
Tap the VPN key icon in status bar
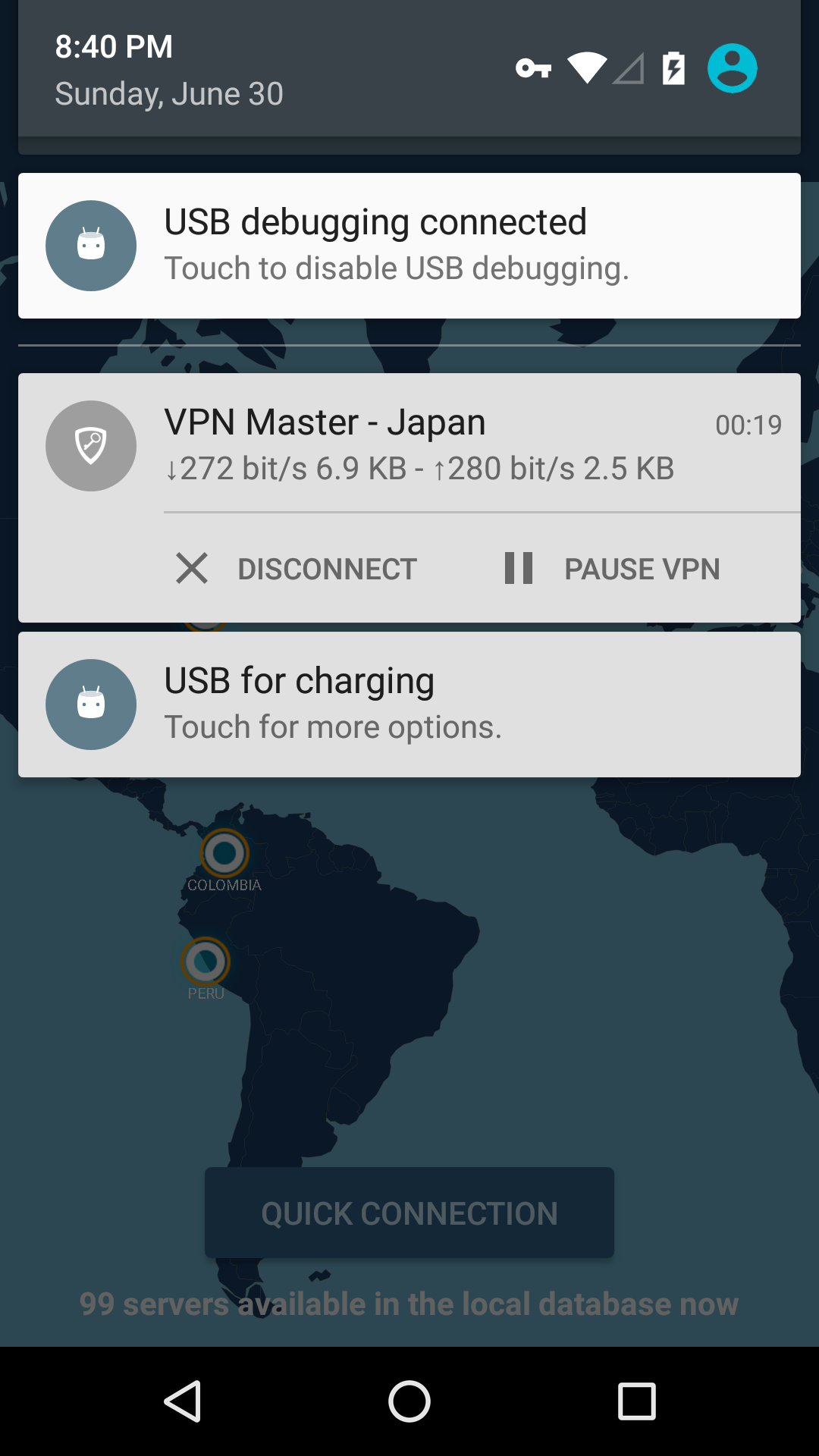tap(533, 68)
